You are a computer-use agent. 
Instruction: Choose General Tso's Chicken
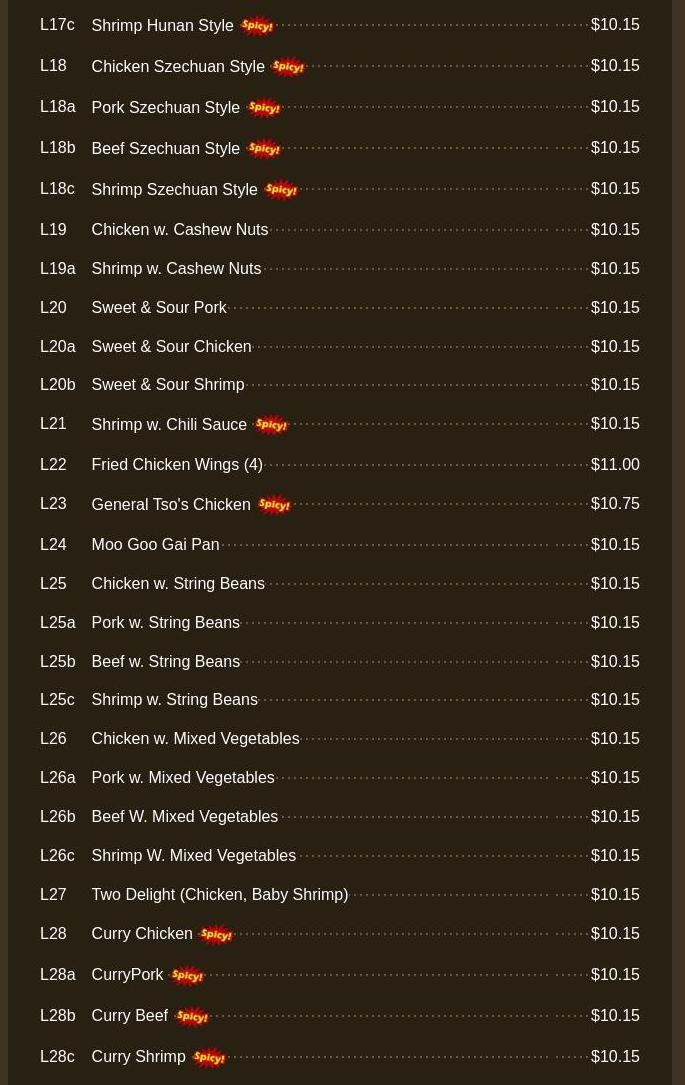pos(170,505)
